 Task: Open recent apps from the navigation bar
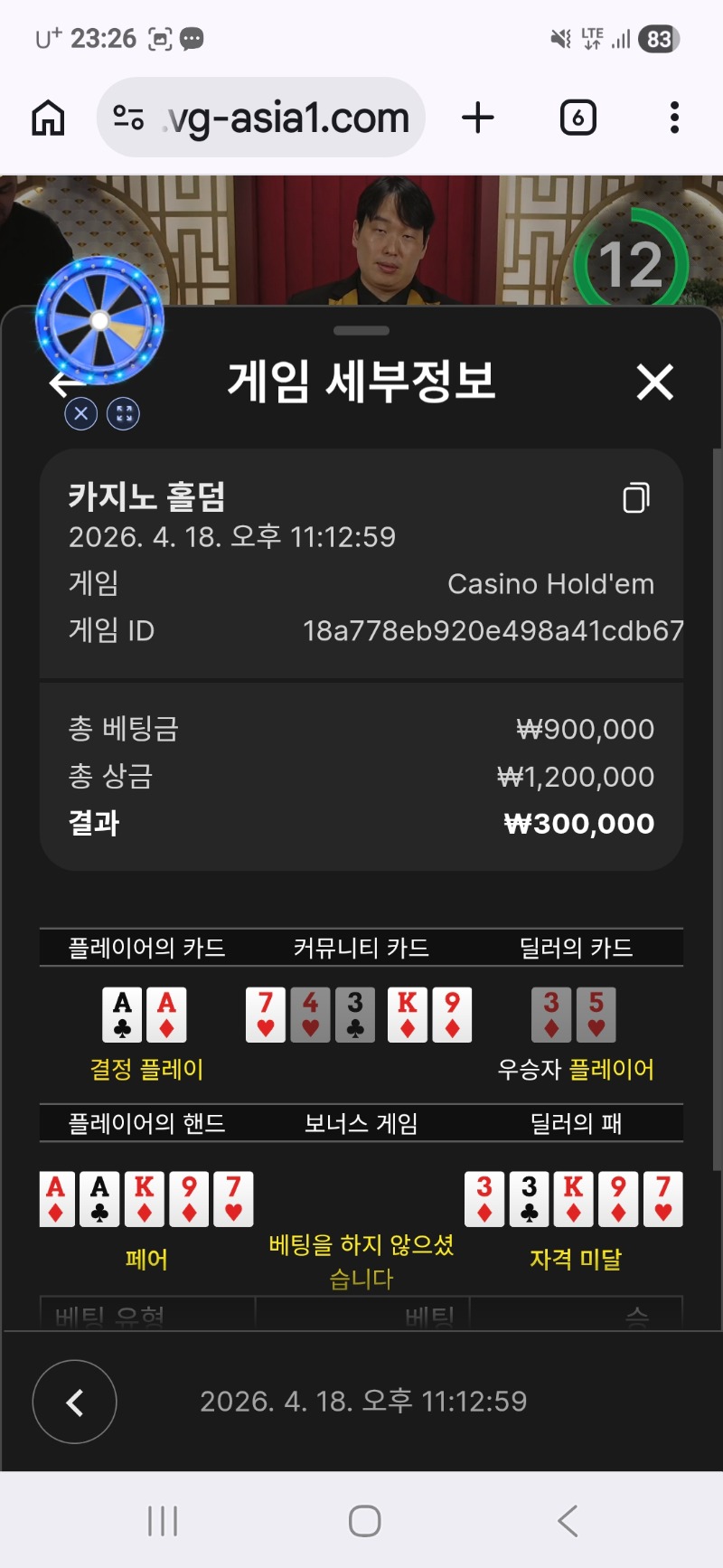coord(163,1521)
